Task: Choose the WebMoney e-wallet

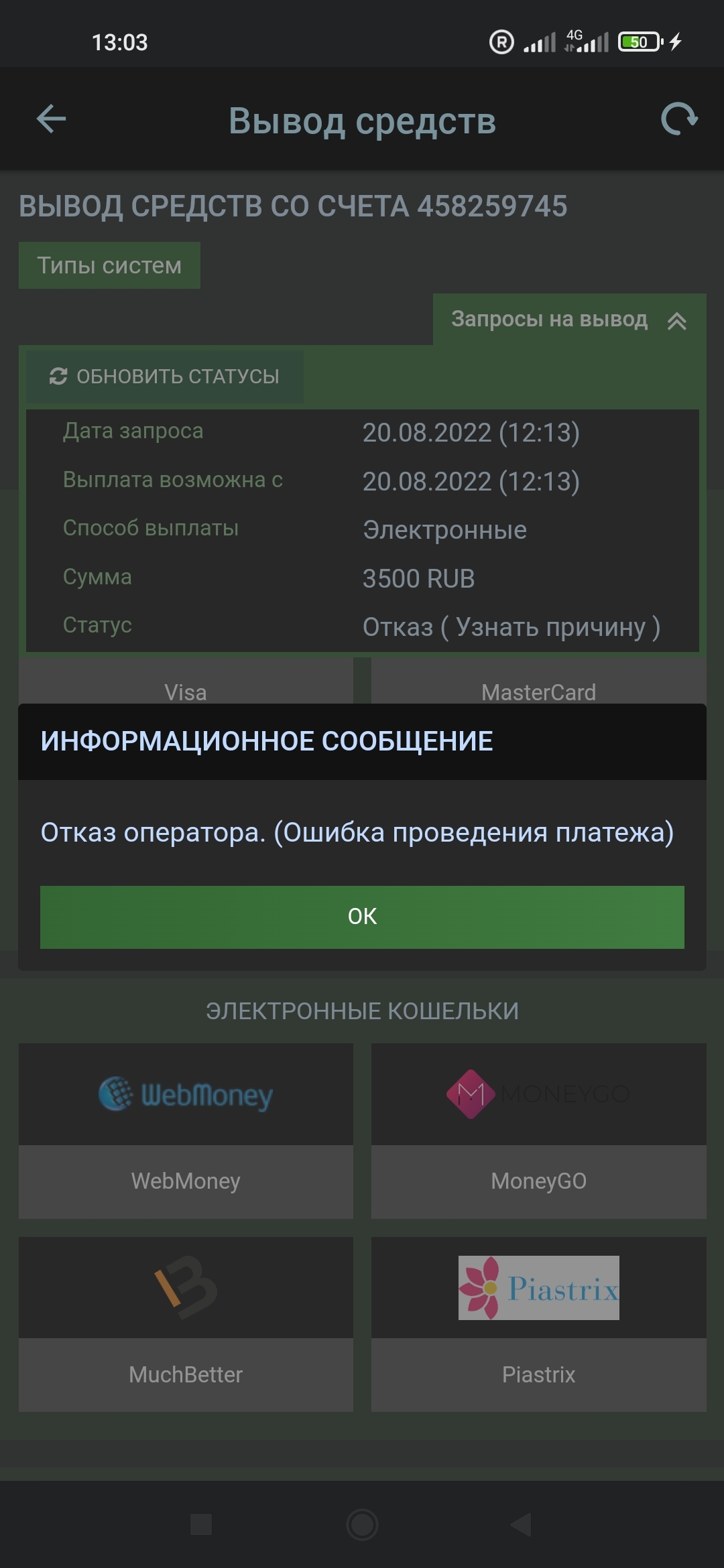Action: pyautogui.click(x=186, y=1130)
